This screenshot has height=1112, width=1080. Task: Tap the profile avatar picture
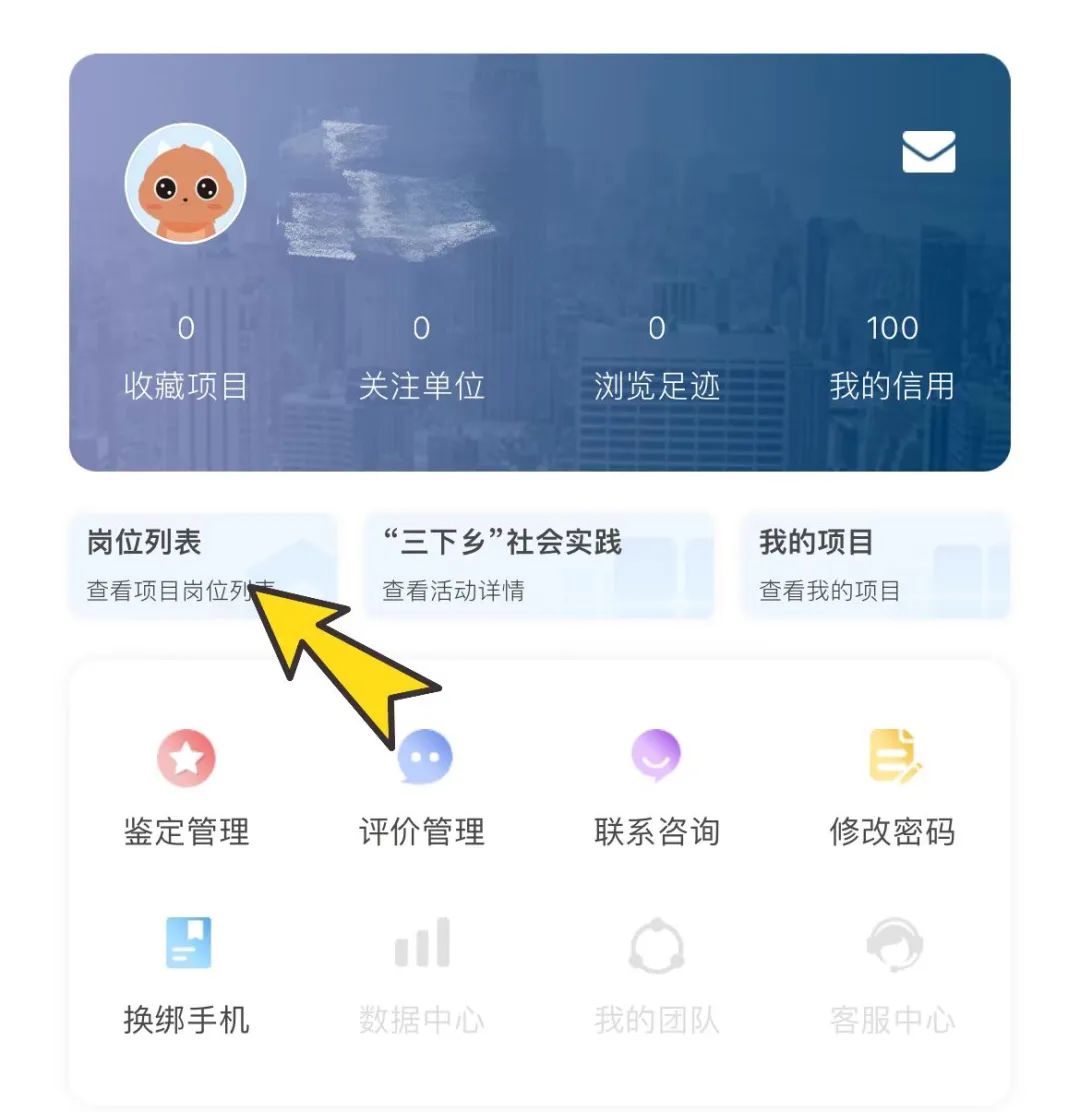click(185, 184)
